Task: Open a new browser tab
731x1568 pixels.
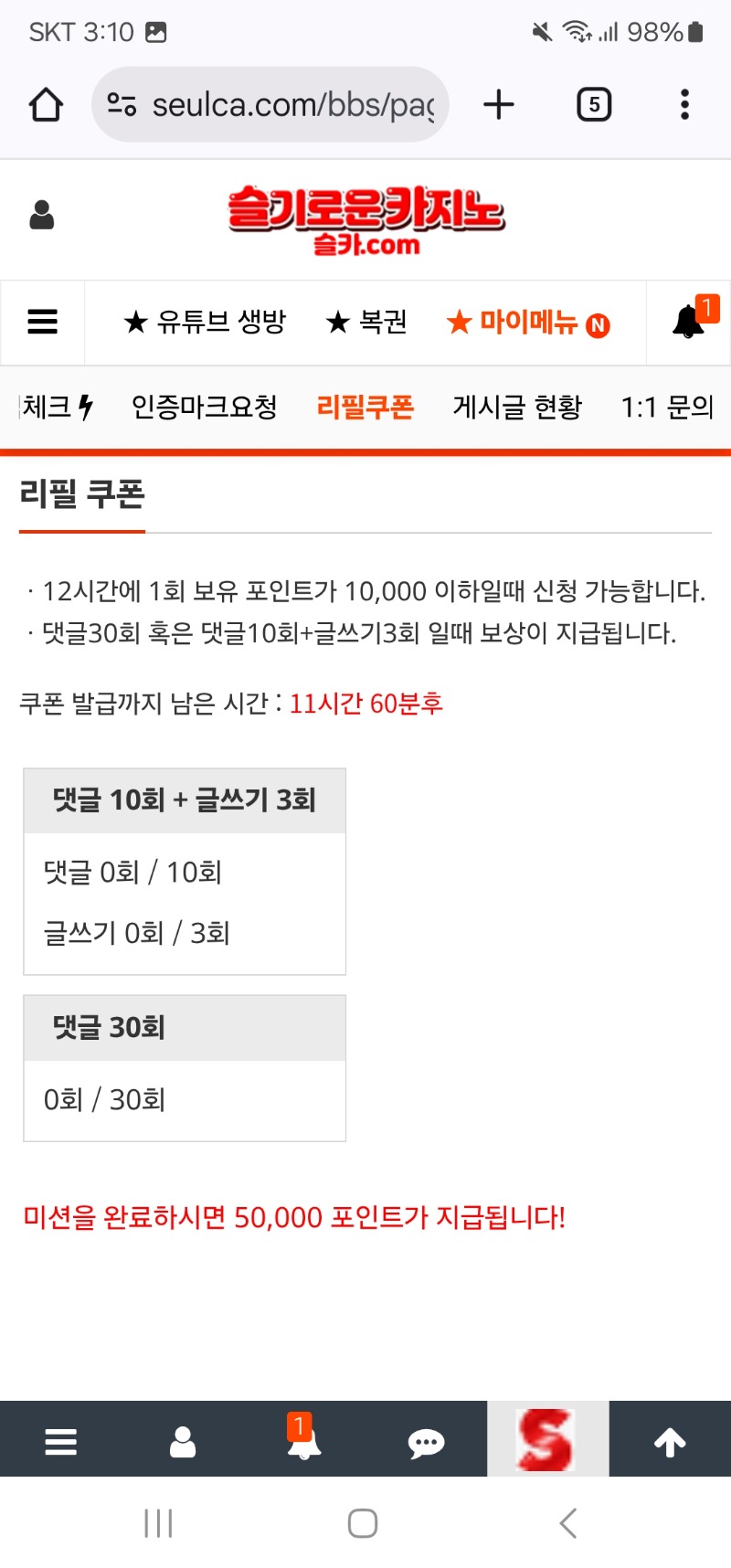Action: tap(499, 105)
